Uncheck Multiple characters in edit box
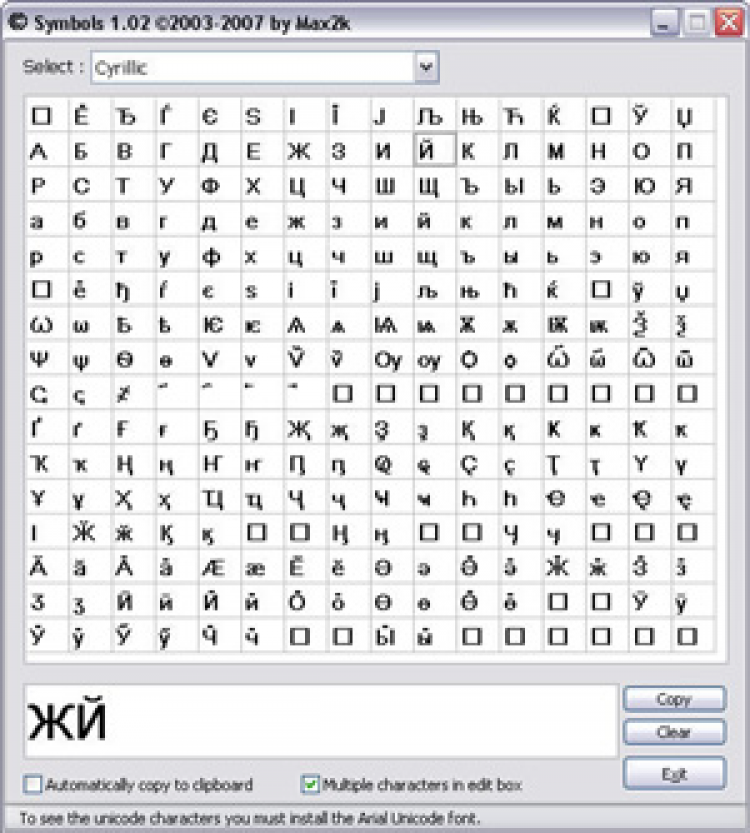Image resolution: width=750 pixels, height=833 pixels. (310, 785)
